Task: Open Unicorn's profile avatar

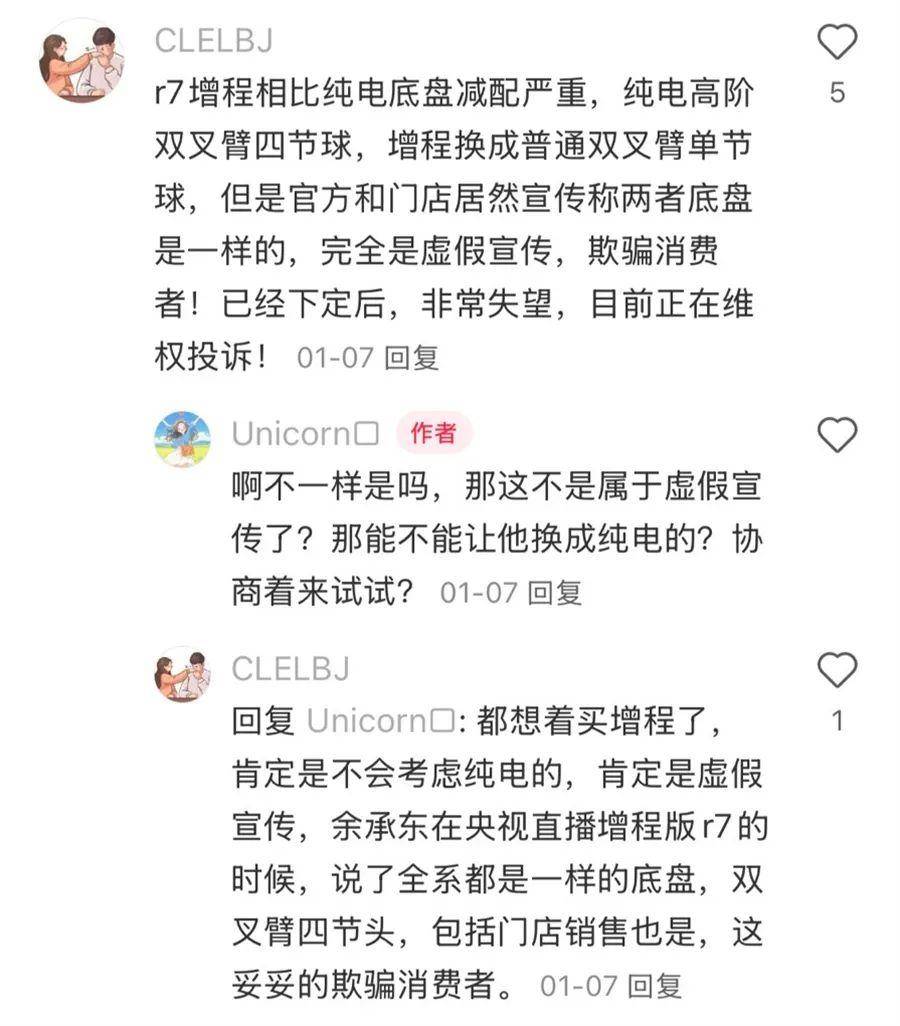Action: coord(182,438)
